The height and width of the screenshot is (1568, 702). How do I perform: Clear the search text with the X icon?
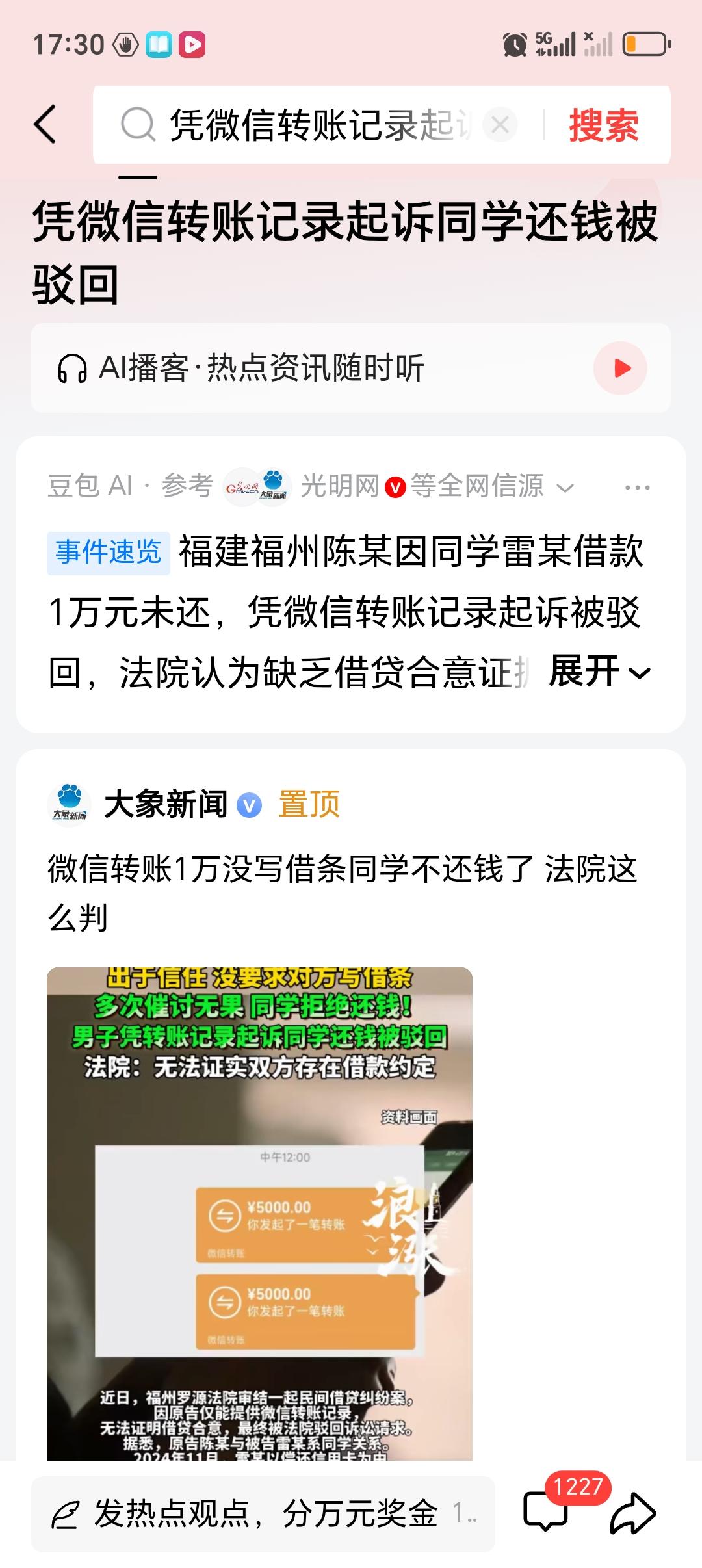pyautogui.click(x=499, y=125)
